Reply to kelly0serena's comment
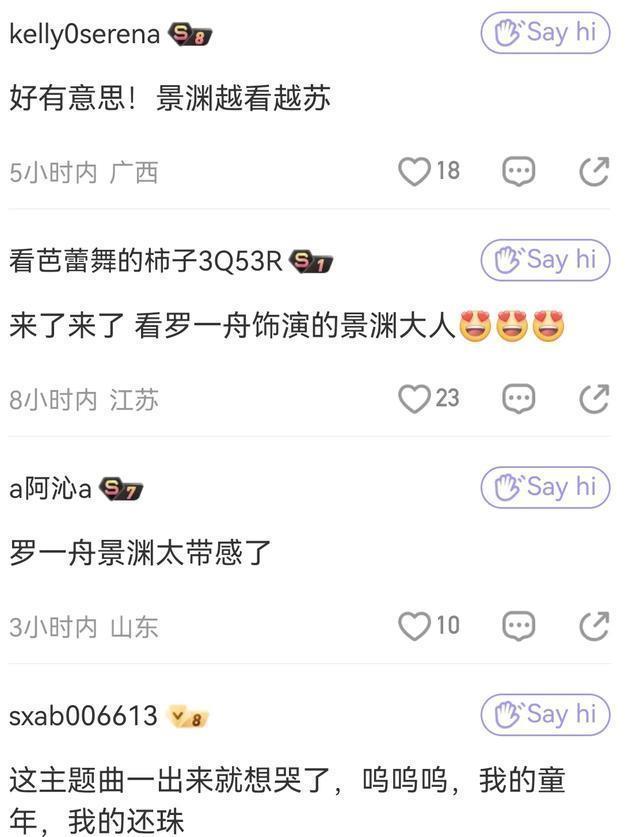 (518, 172)
